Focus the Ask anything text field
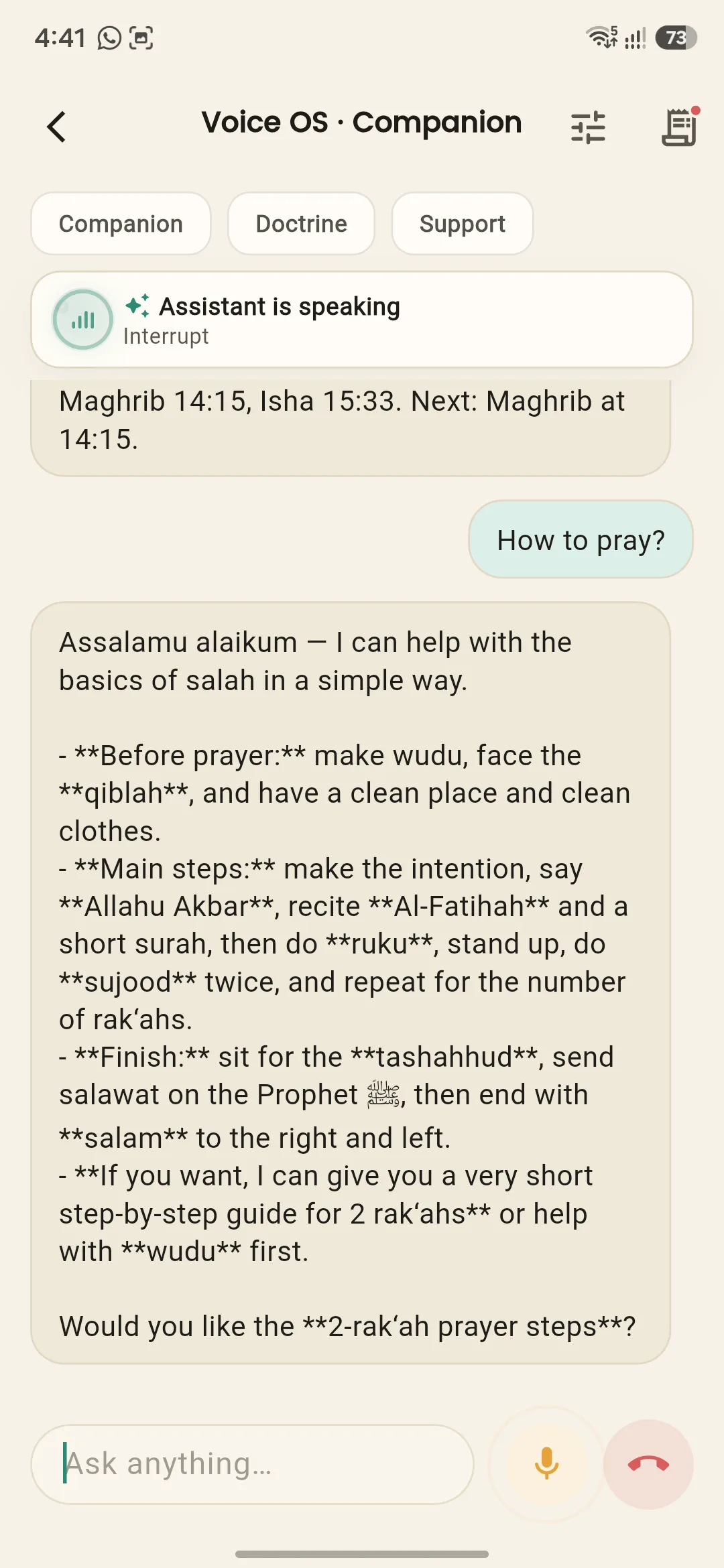Image resolution: width=724 pixels, height=1568 pixels. click(252, 1464)
